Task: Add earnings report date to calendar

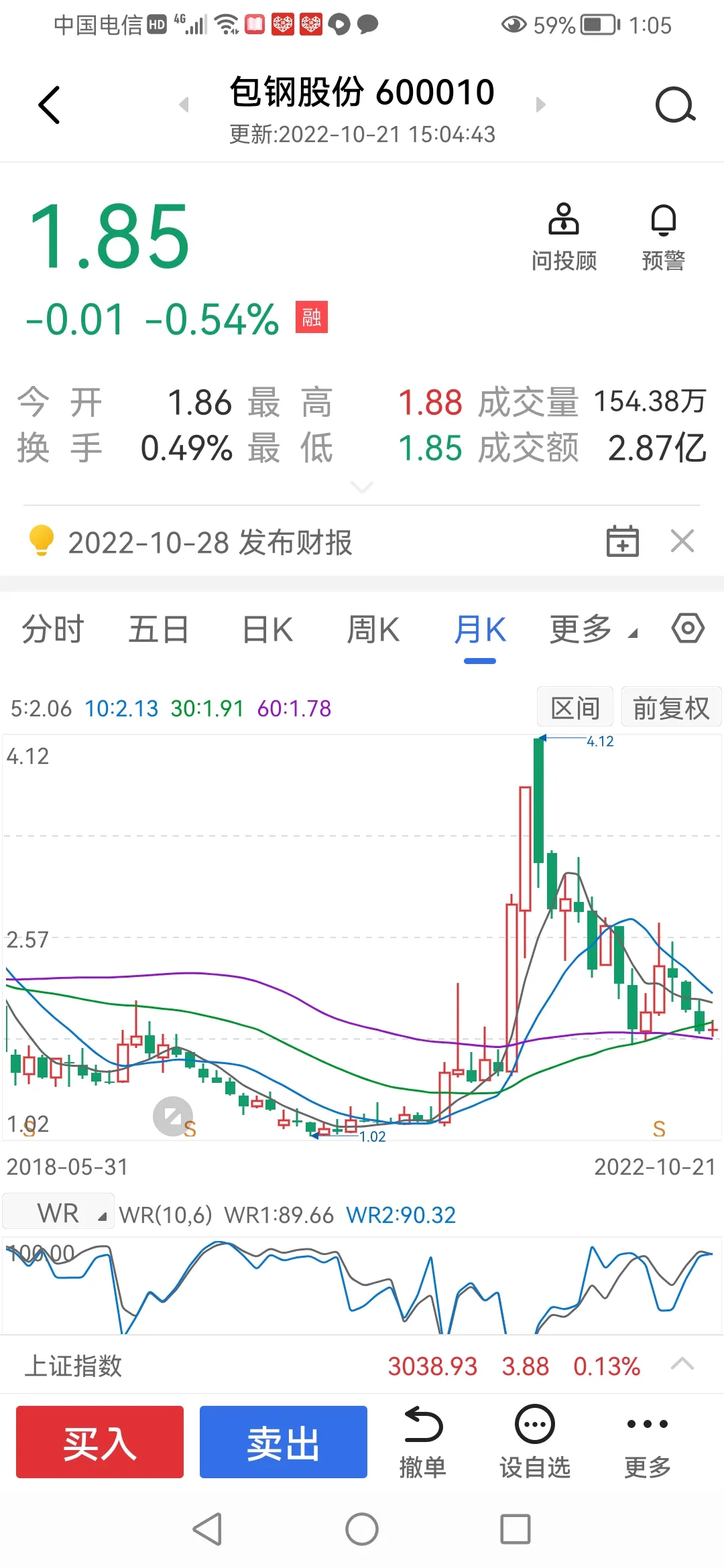Action: pos(623,541)
